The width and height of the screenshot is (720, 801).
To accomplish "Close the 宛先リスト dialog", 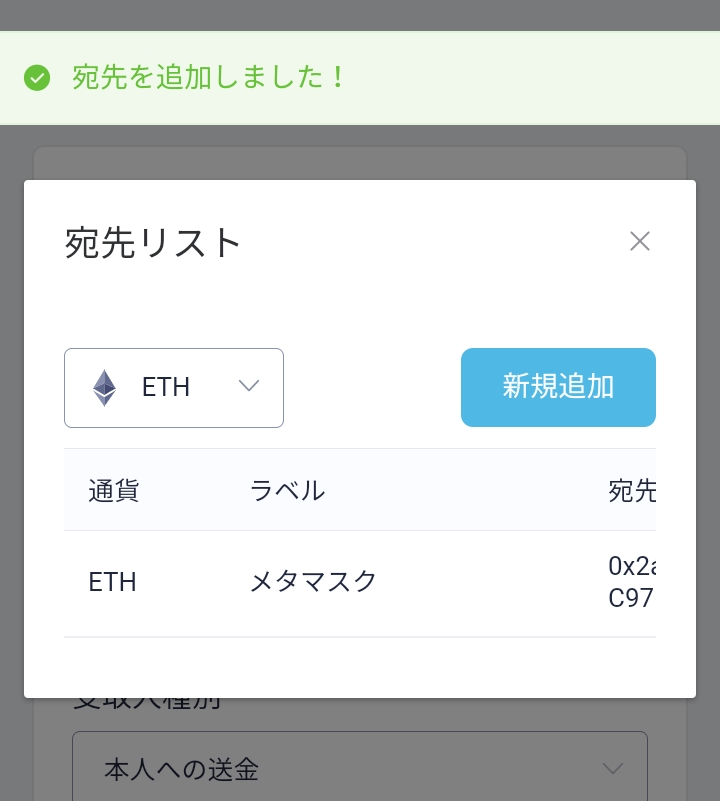I will tap(639, 241).
